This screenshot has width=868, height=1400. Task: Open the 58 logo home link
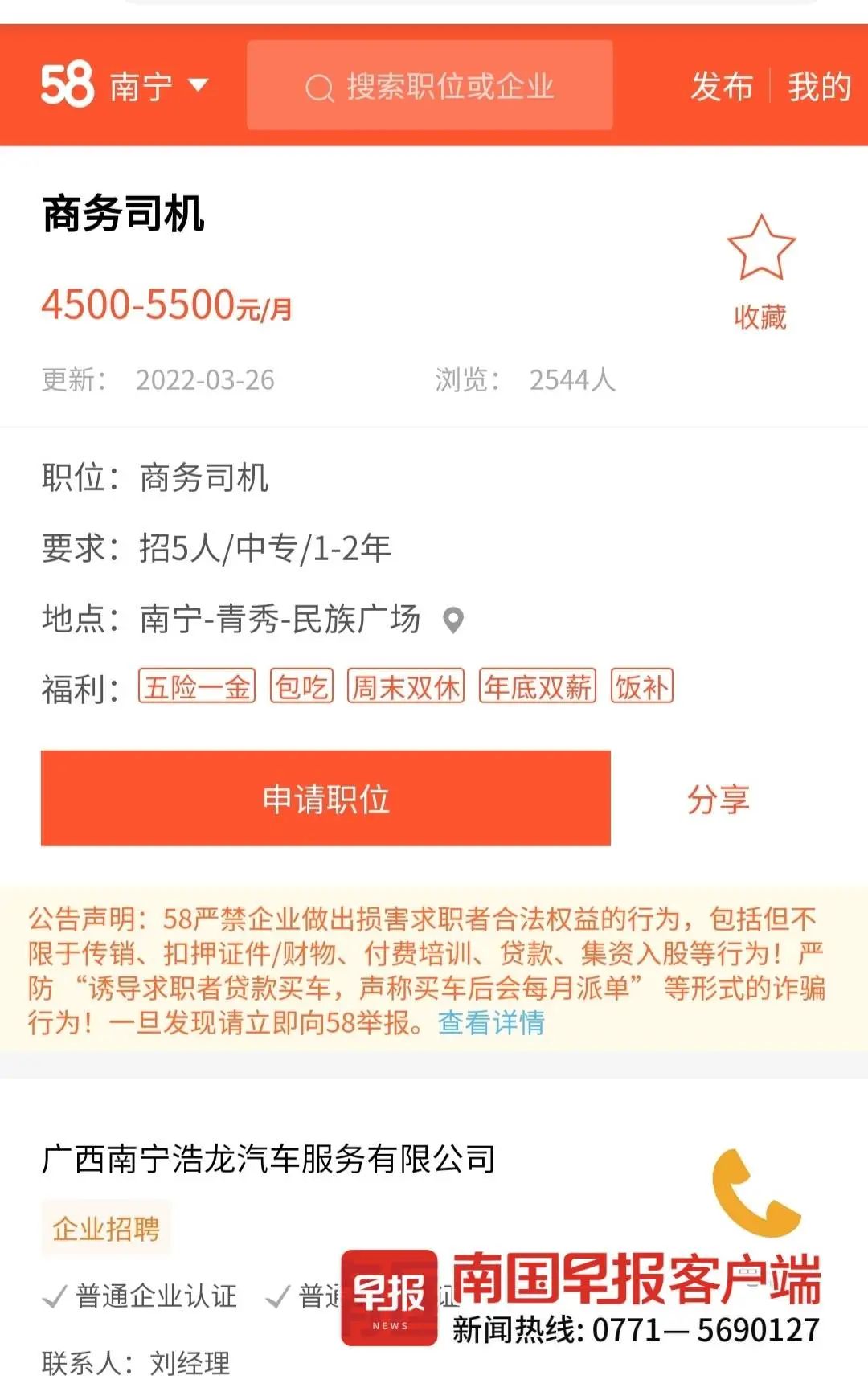tap(67, 84)
